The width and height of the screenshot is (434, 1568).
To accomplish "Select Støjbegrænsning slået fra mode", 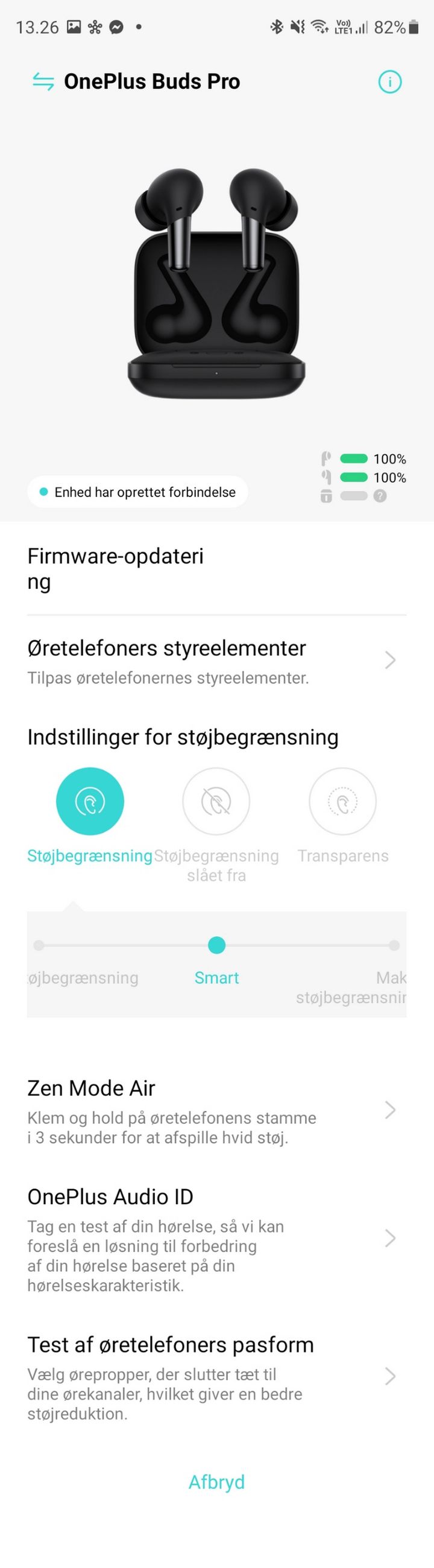I will pyautogui.click(x=216, y=801).
